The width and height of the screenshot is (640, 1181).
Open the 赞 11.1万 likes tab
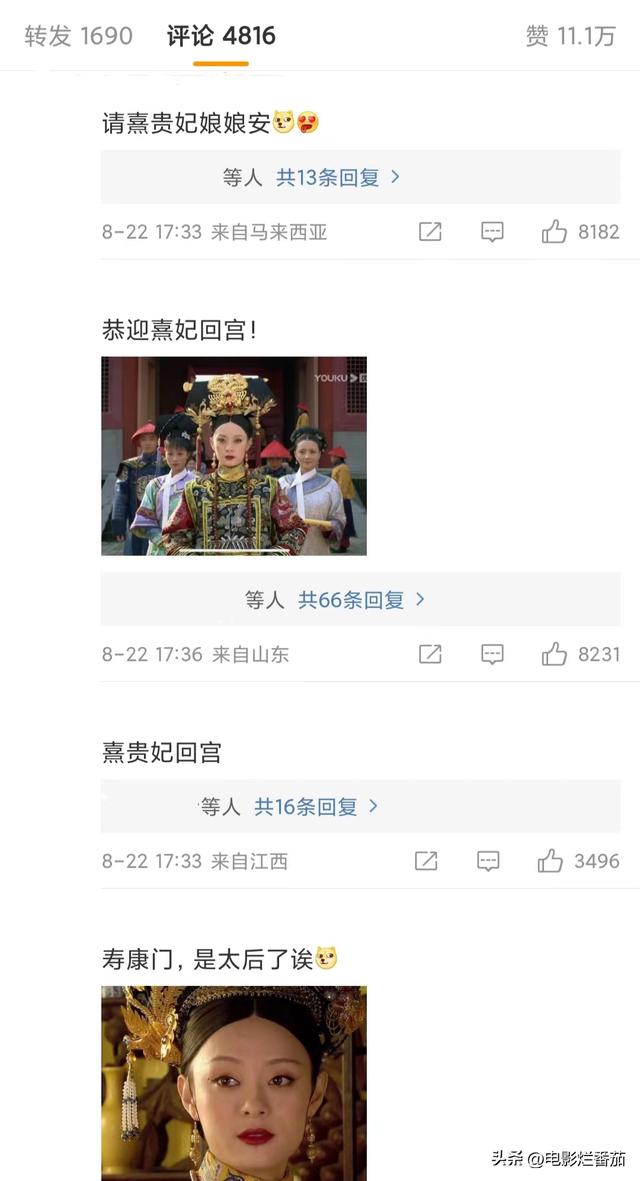(x=571, y=35)
